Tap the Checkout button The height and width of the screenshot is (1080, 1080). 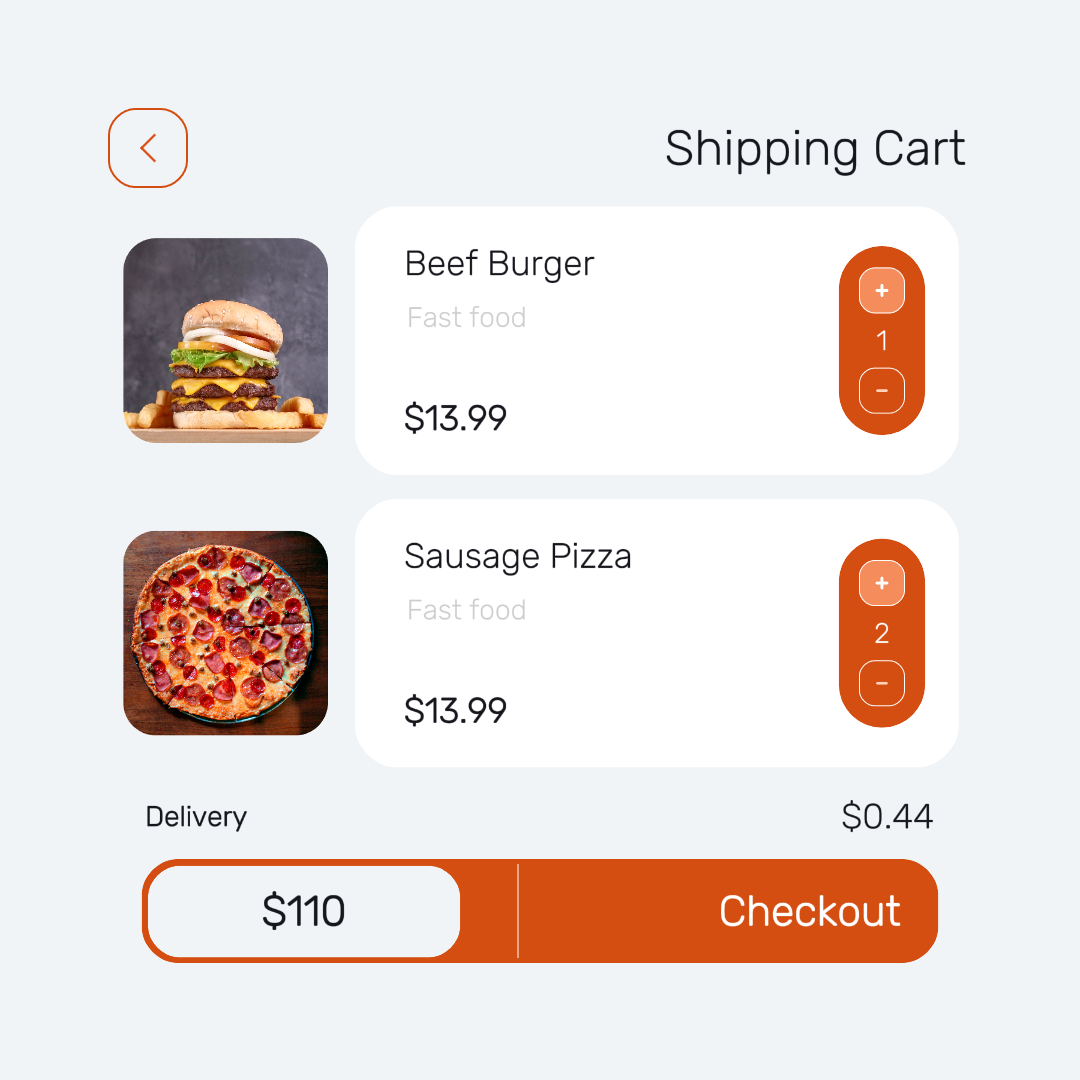point(728,911)
